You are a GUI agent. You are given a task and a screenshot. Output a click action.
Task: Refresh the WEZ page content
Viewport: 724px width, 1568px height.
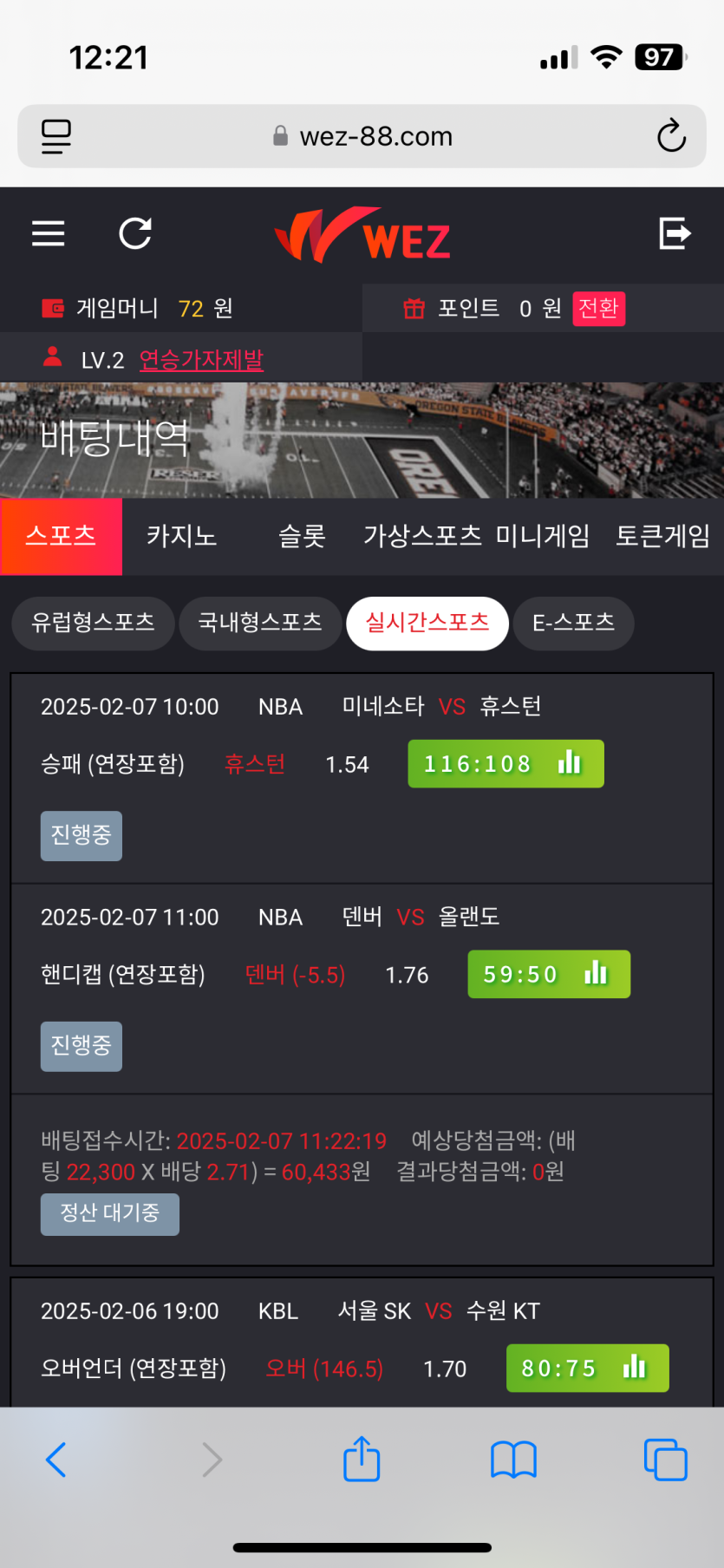point(135,233)
